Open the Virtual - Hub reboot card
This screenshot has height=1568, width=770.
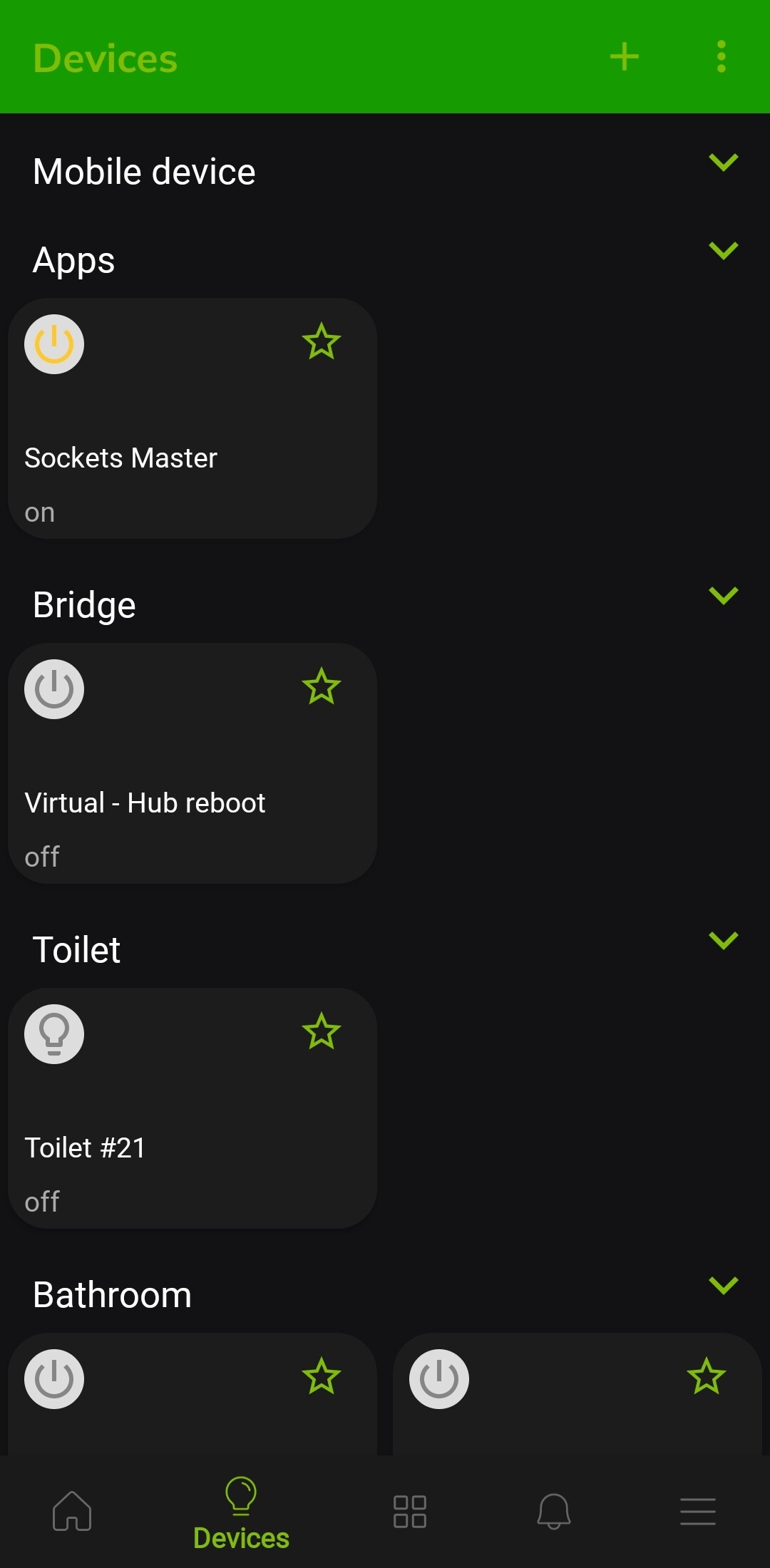[x=192, y=763]
